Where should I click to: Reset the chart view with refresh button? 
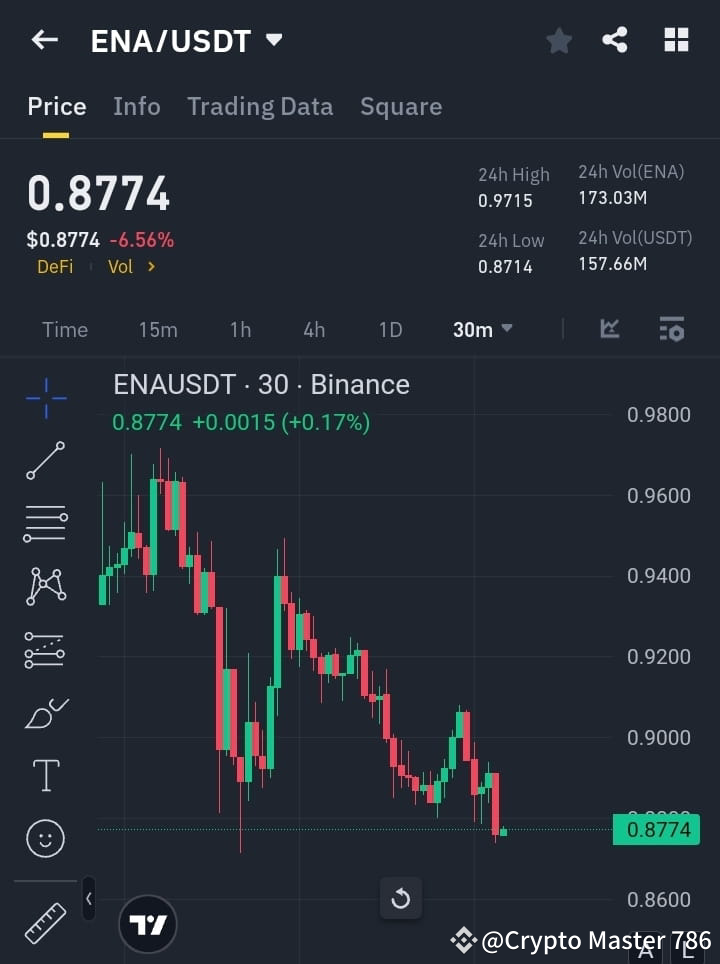(x=401, y=898)
